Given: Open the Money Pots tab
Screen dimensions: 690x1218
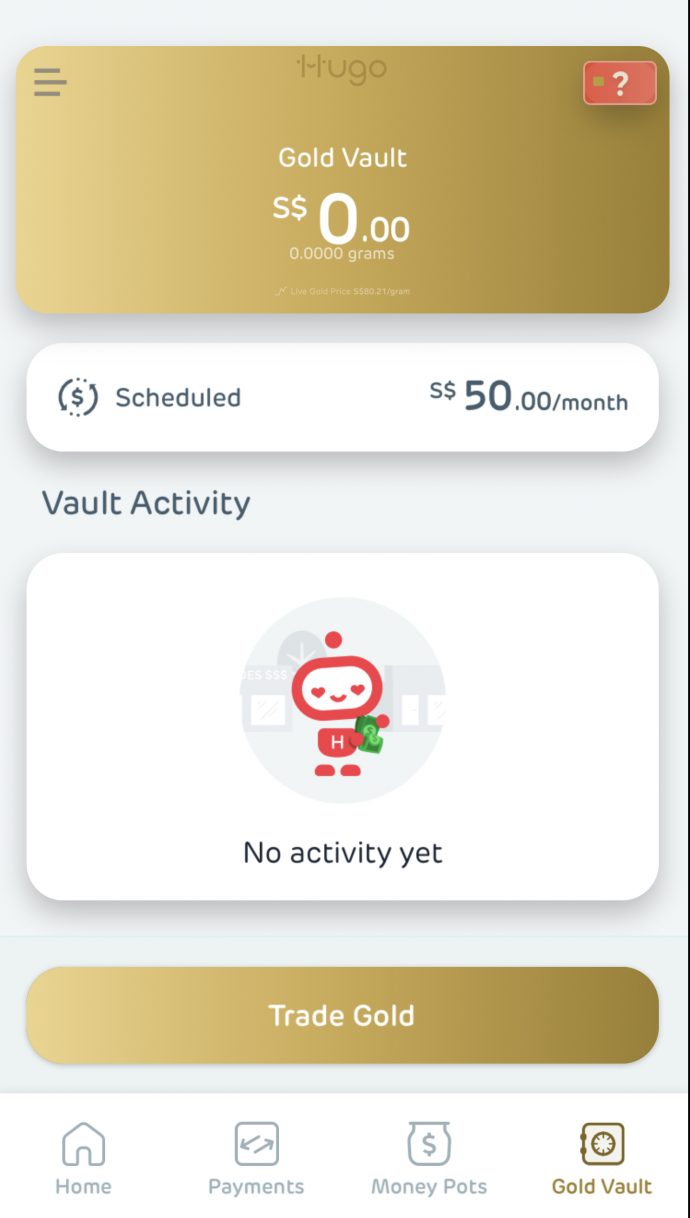Looking at the screenshot, I should [429, 1158].
